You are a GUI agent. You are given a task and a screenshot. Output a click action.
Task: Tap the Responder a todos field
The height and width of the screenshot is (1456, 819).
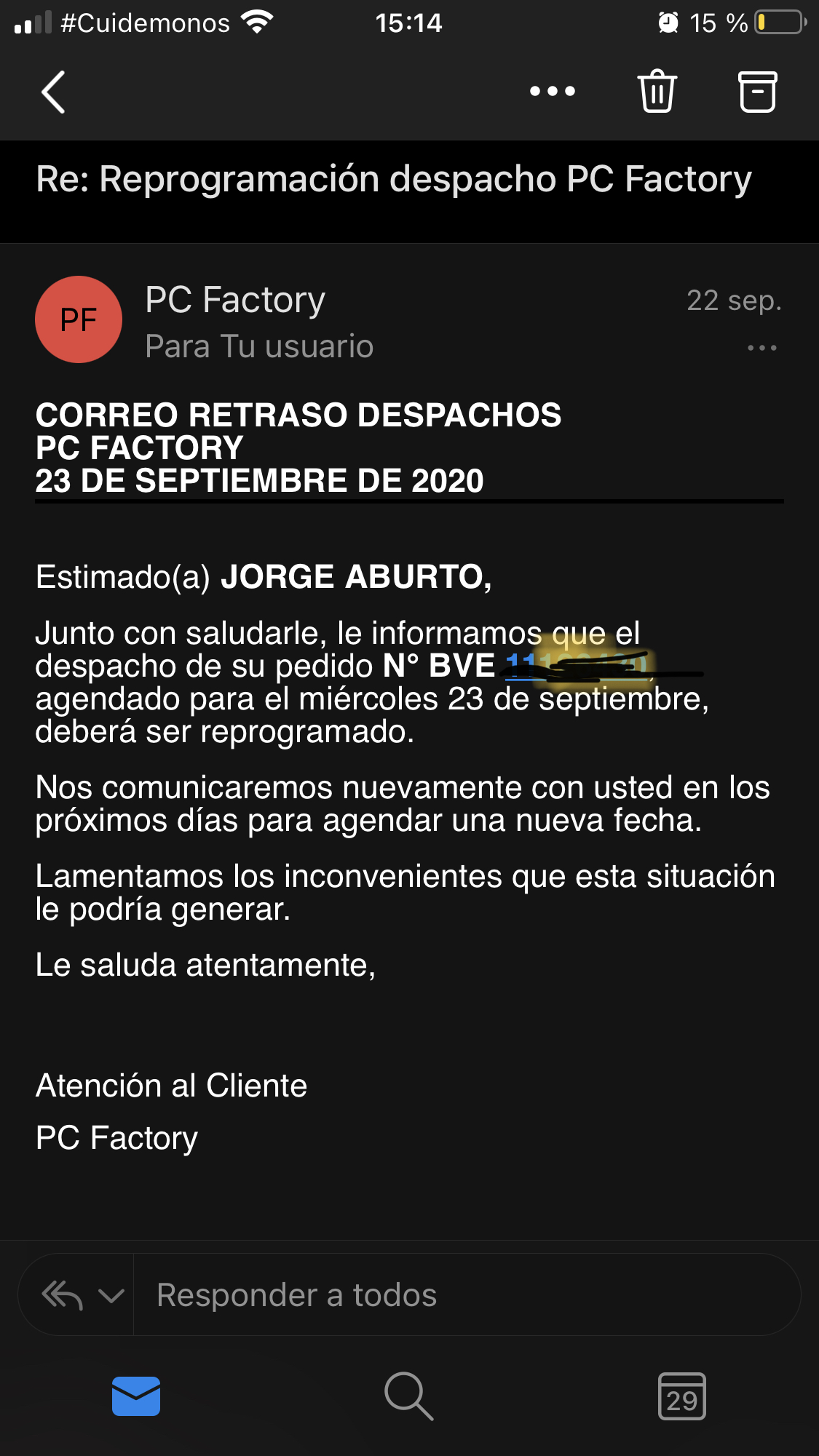[467, 1294]
